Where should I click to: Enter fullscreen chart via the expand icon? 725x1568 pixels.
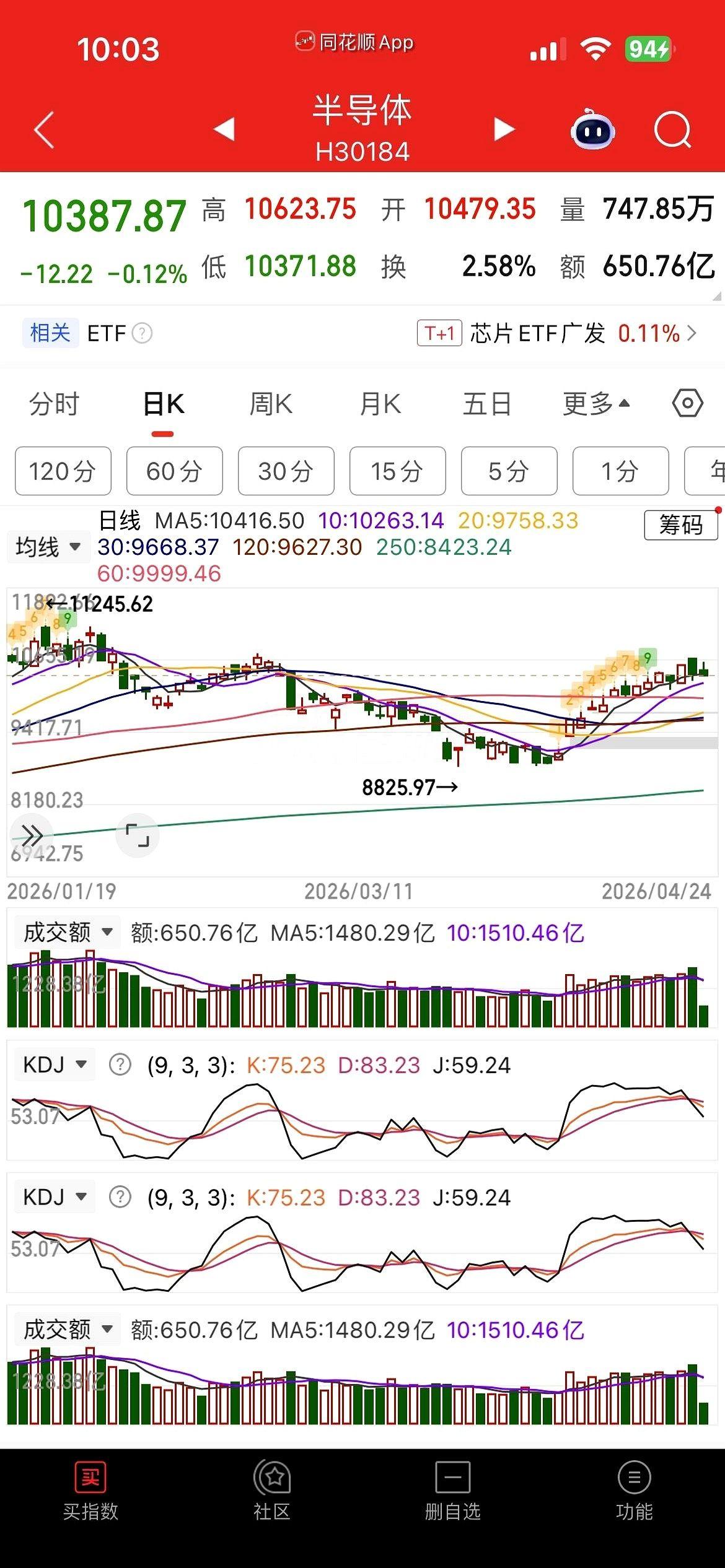point(138,835)
